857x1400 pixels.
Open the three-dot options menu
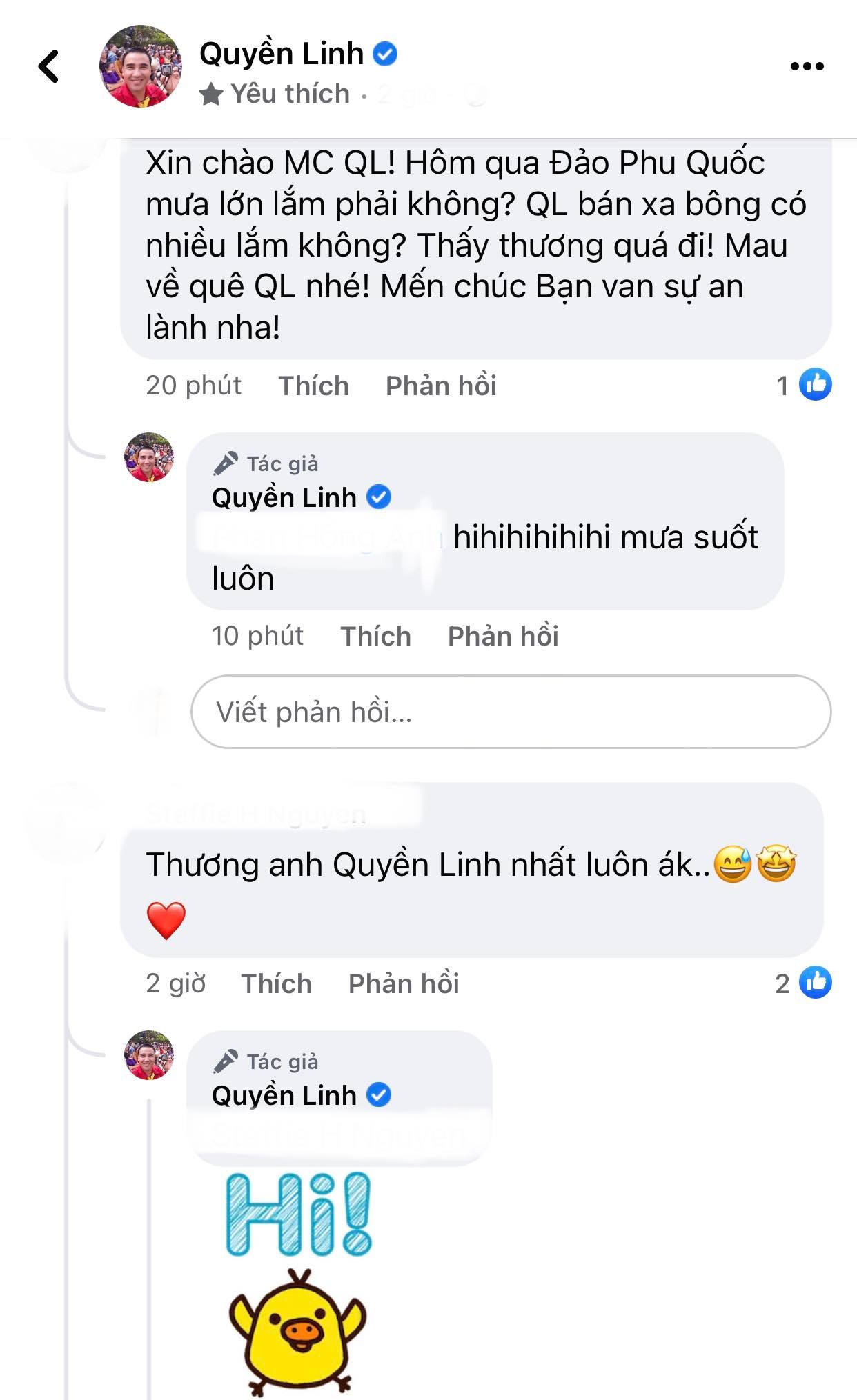point(806,66)
